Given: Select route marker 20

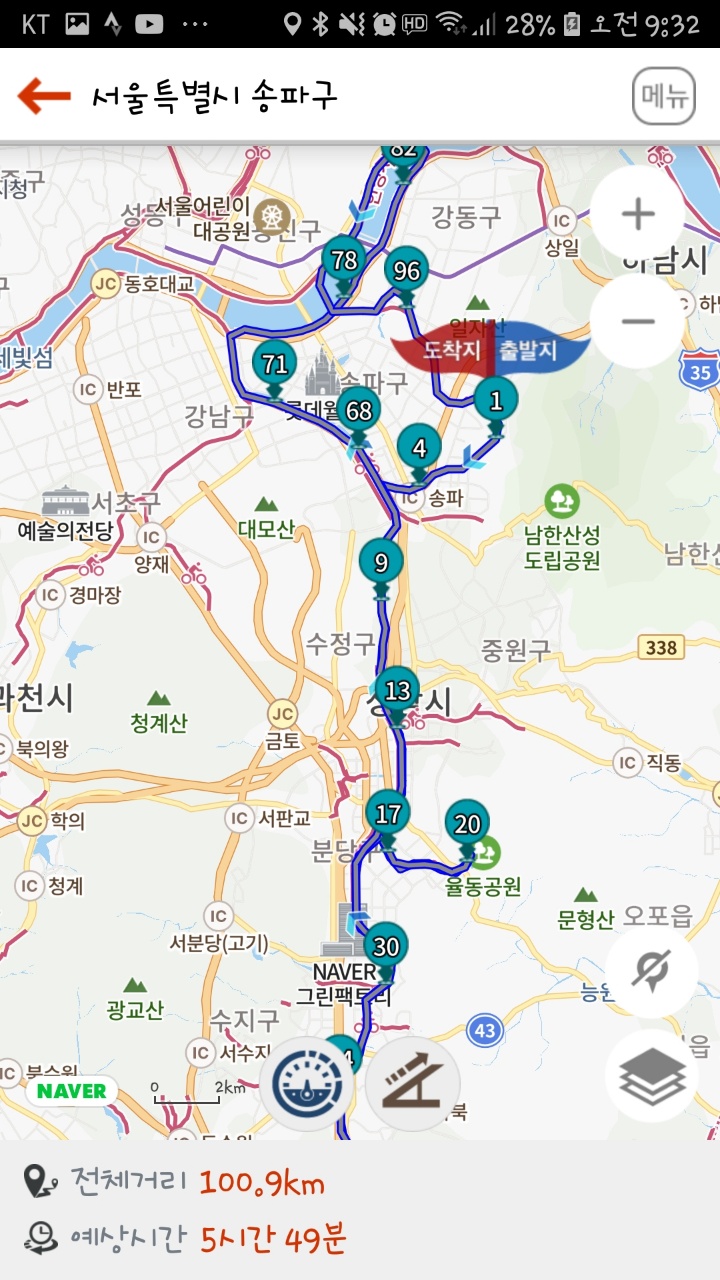Looking at the screenshot, I should click(467, 825).
